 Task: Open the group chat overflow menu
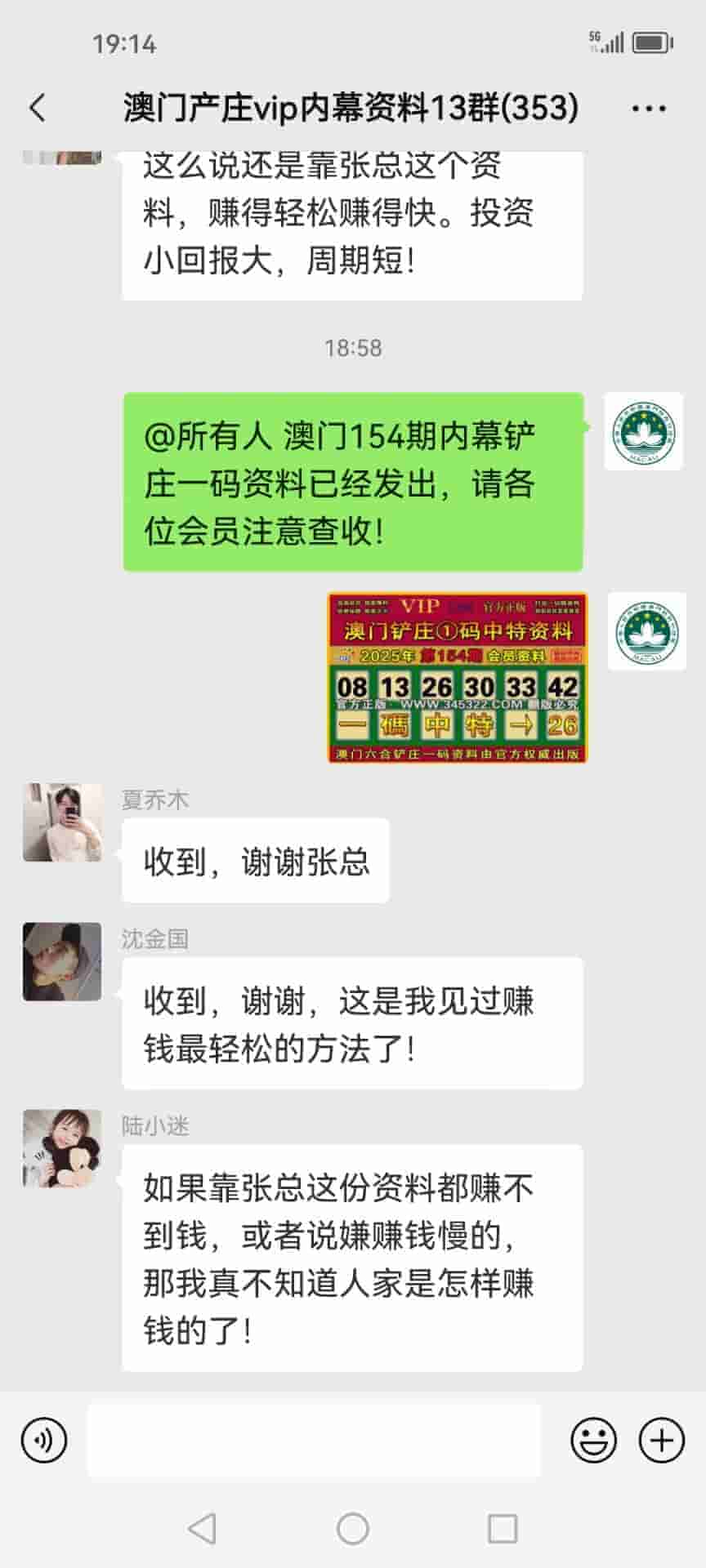649,108
